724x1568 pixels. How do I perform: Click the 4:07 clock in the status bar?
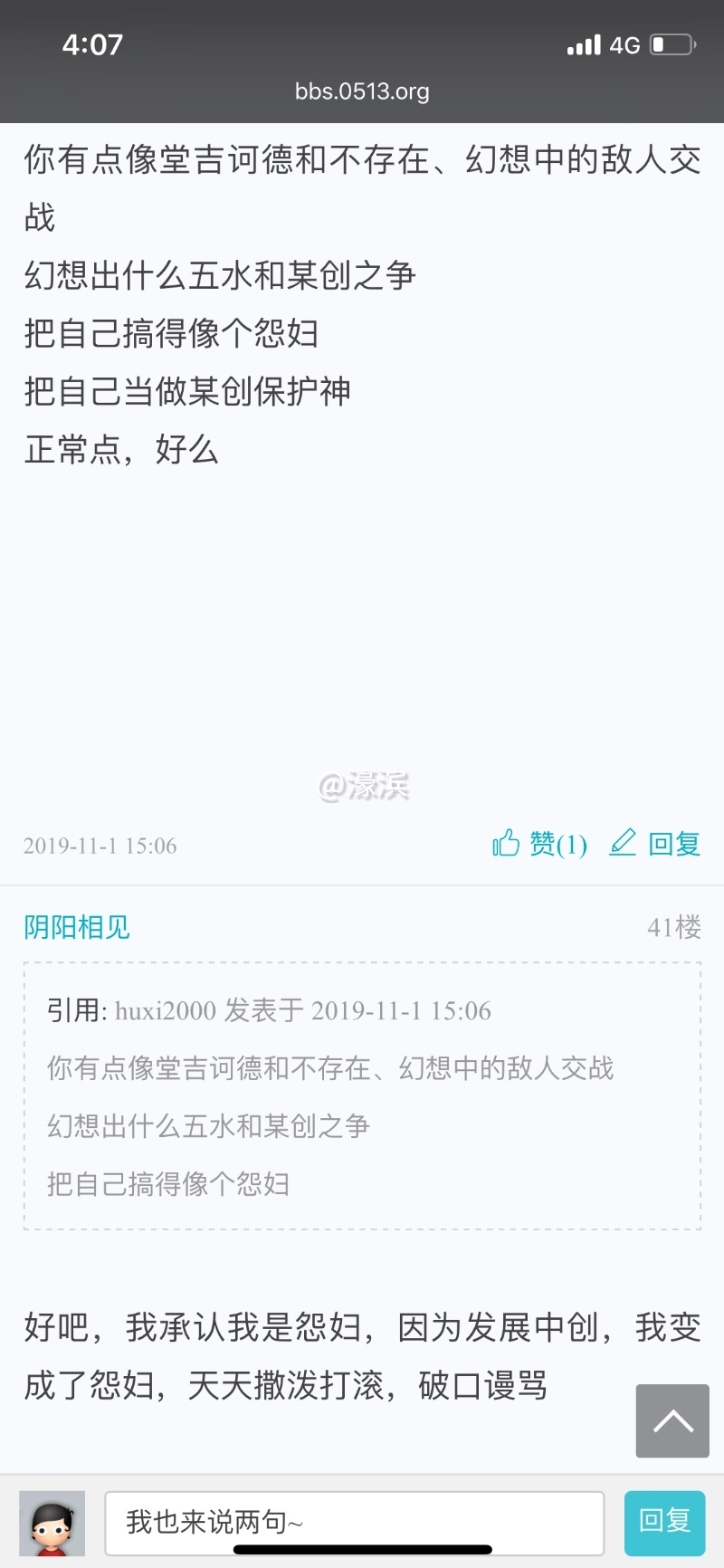(92, 43)
